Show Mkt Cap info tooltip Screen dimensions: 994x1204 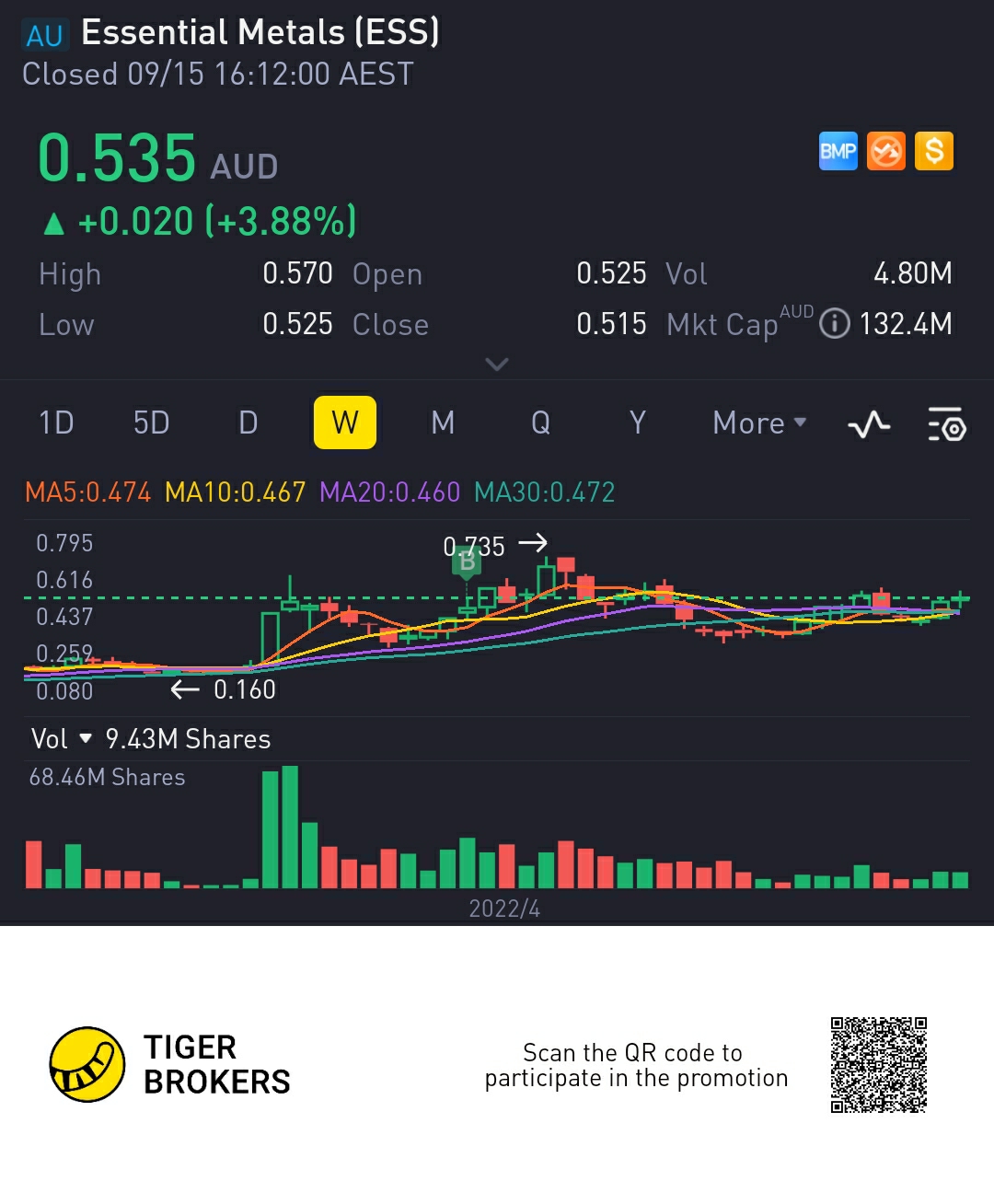tap(834, 324)
